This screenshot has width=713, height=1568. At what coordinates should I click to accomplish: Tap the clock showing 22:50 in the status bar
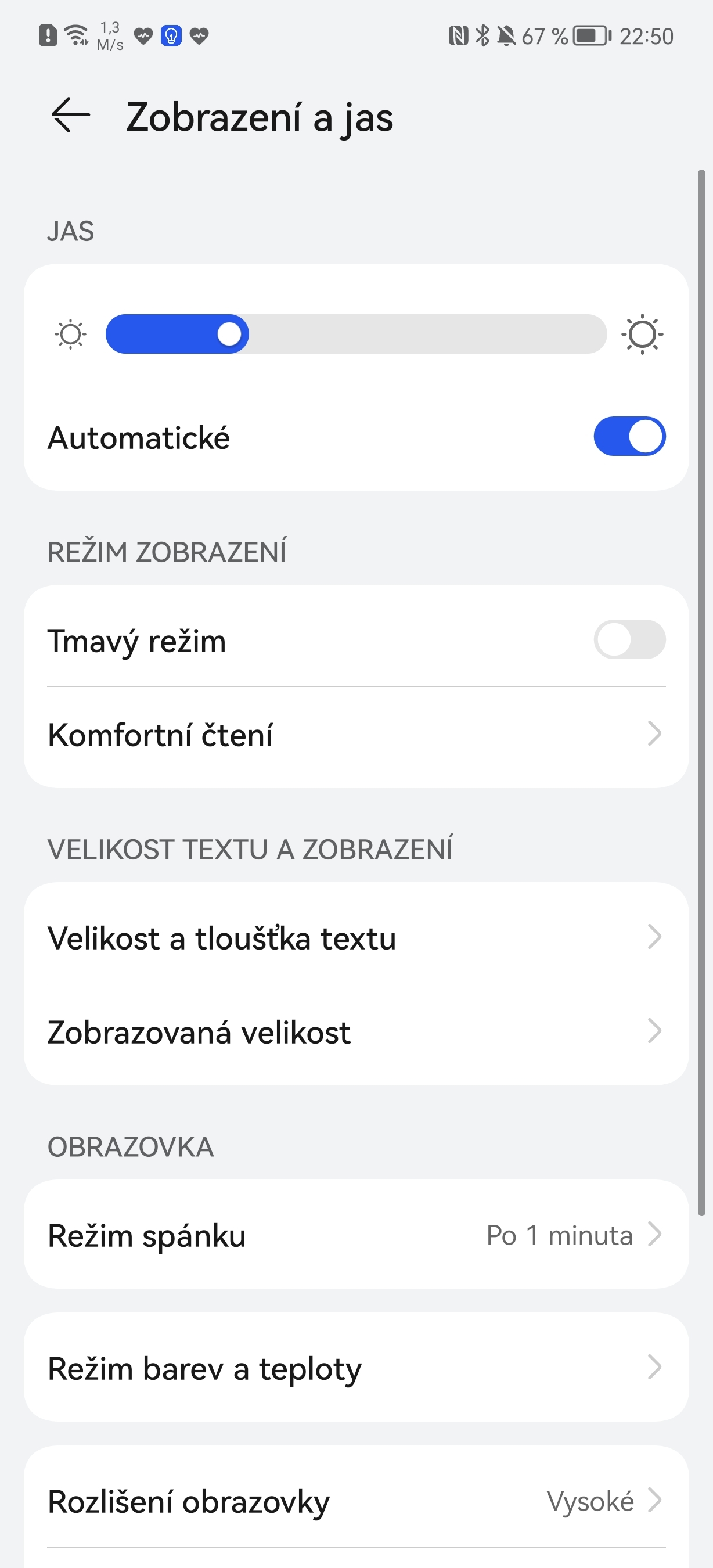(x=645, y=35)
